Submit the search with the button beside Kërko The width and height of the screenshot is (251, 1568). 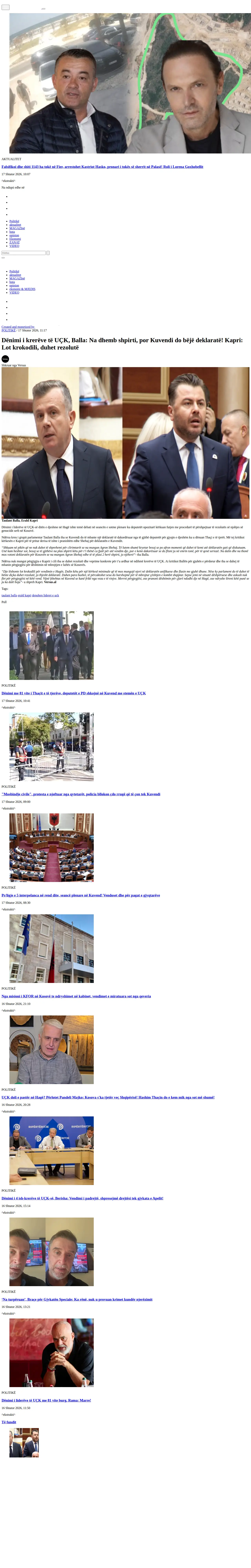48,253
